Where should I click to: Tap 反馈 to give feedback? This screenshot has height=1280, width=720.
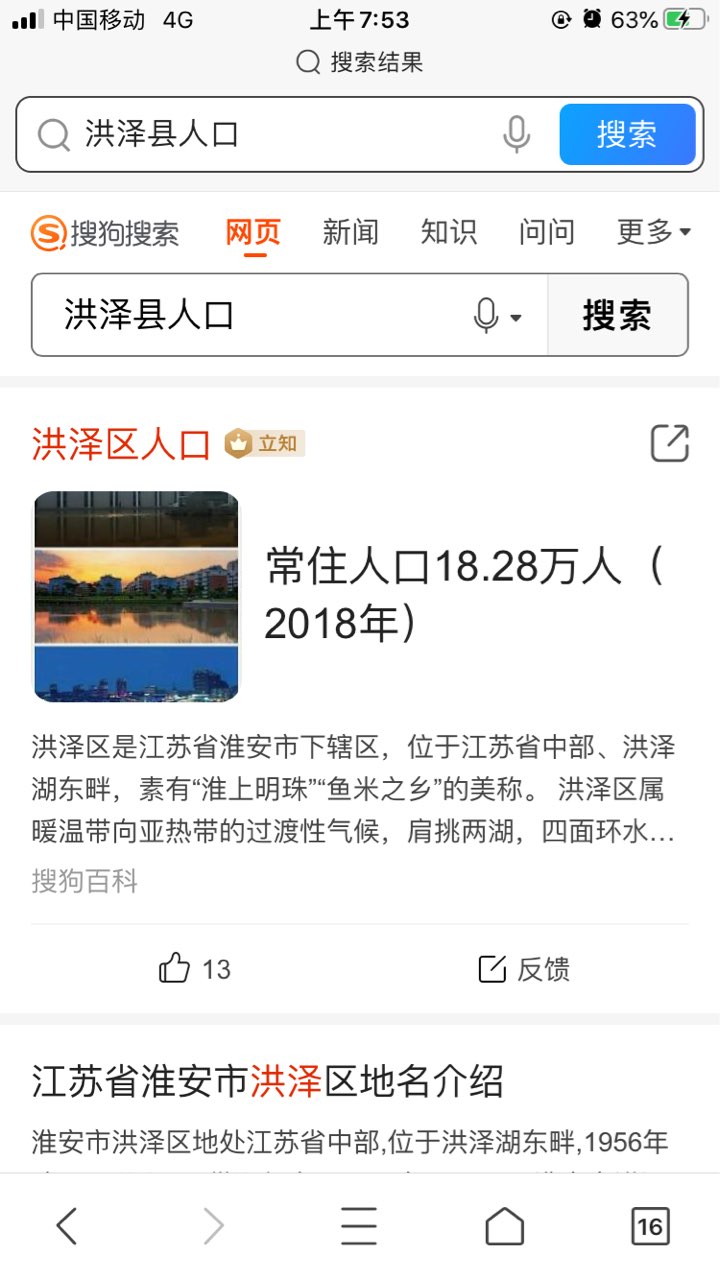pyautogui.click(x=524, y=969)
